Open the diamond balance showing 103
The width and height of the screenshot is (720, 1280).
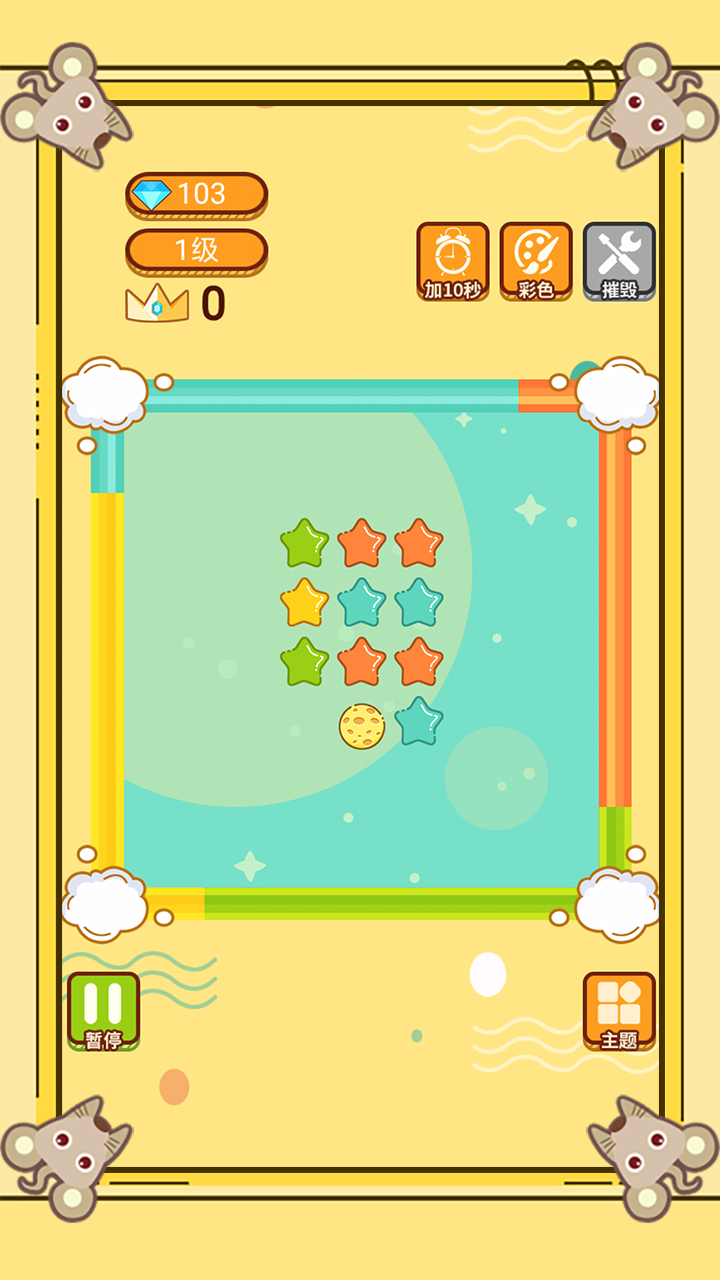point(196,194)
